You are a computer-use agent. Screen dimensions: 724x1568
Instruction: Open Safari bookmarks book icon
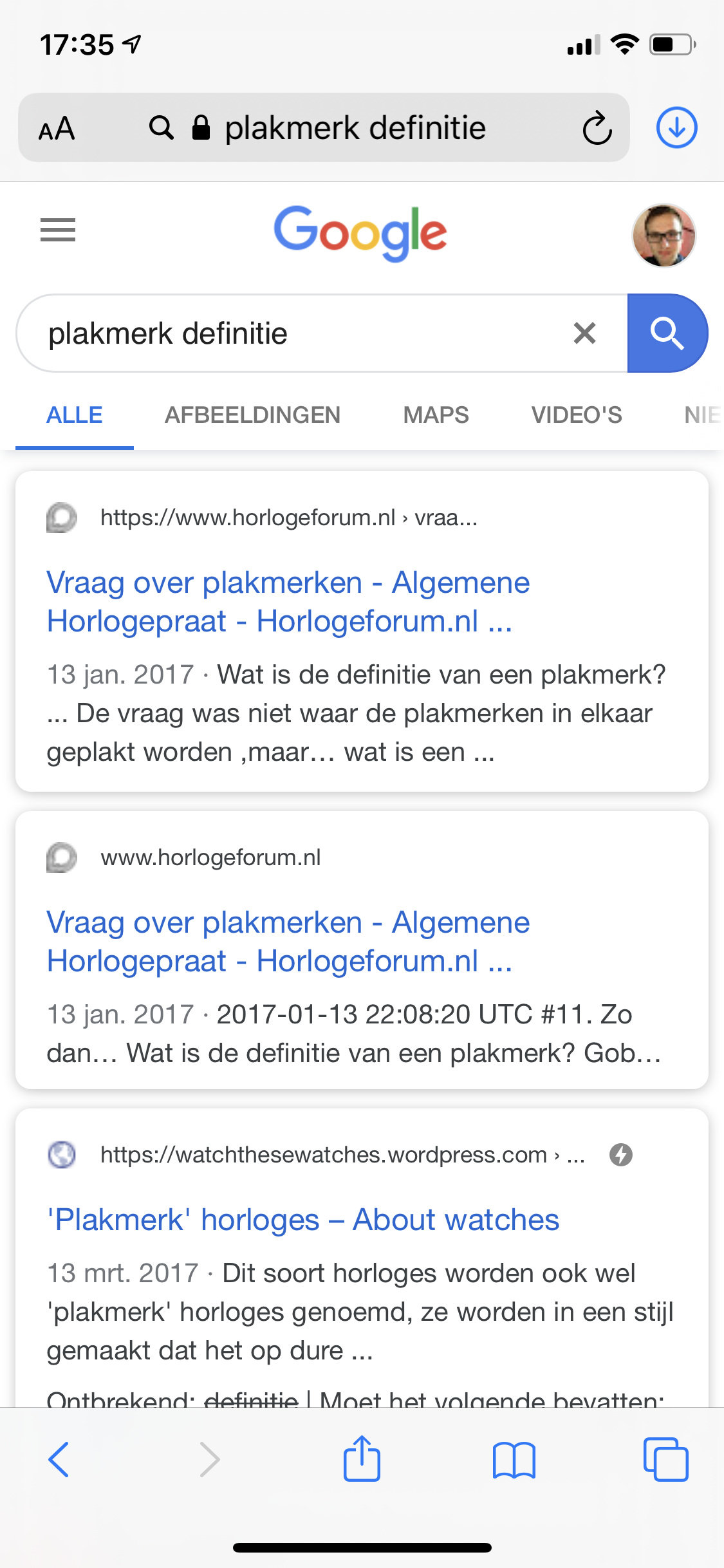pyautogui.click(x=514, y=1460)
